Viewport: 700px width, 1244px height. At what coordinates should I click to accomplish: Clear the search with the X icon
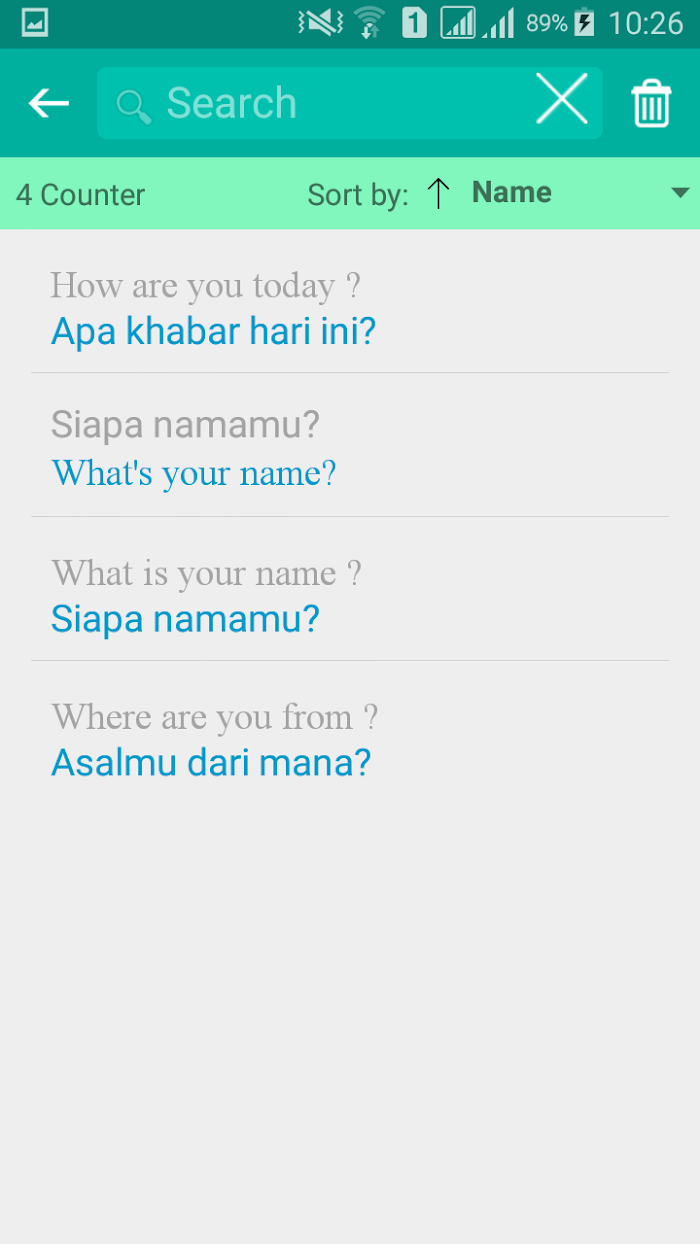click(x=562, y=101)
